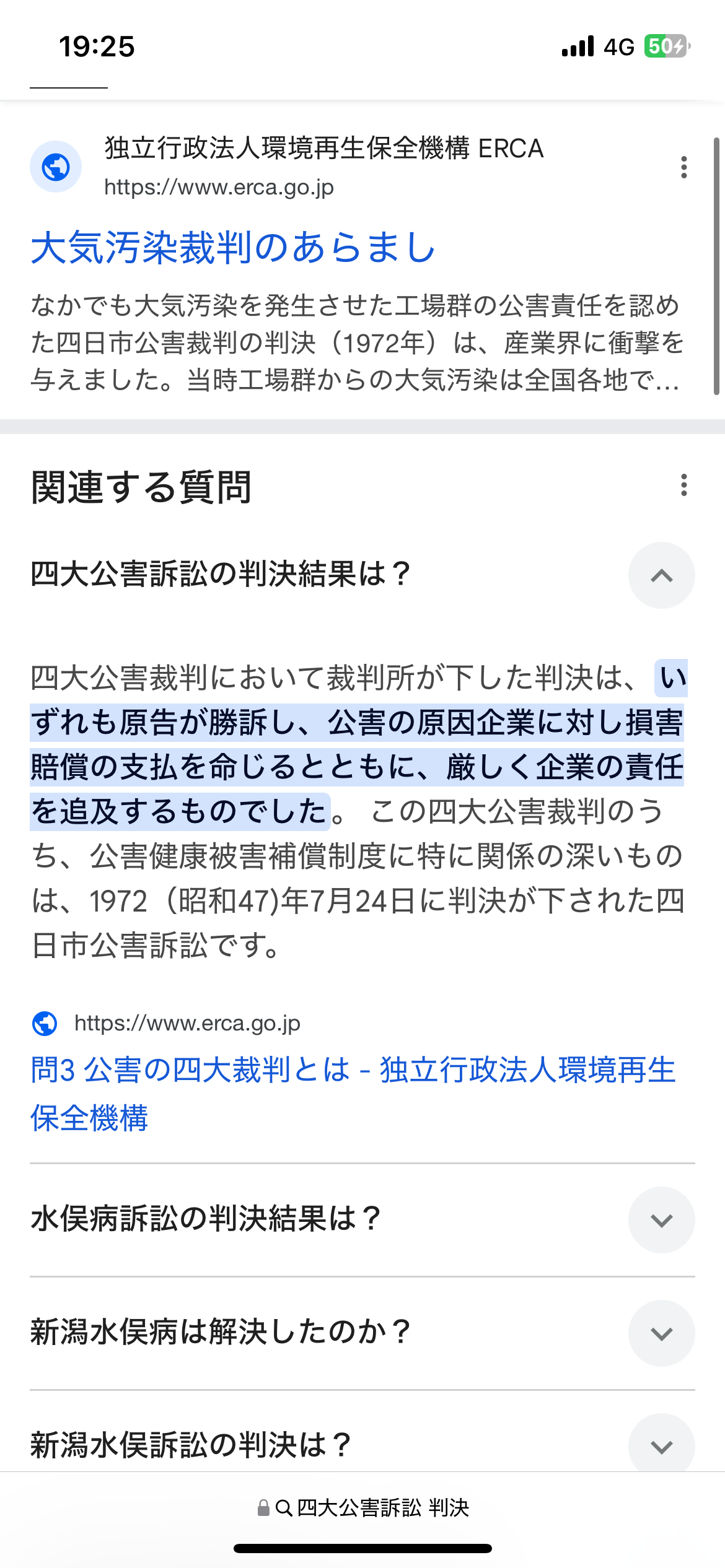725x1568 pixels.
Task: Open options menu for 関連する質問 section
Action: (683, 485)
